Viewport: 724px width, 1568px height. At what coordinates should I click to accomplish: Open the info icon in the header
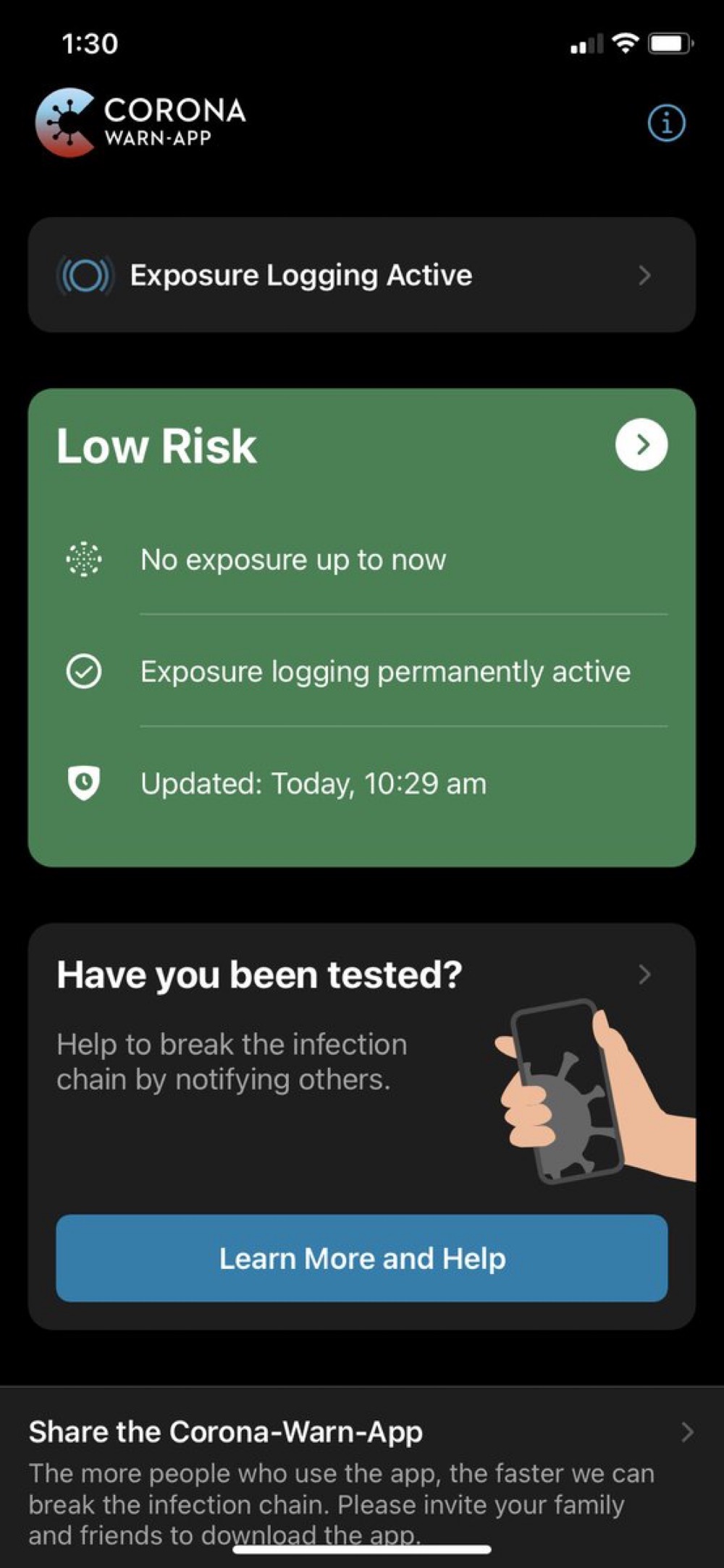coord(666,123)
